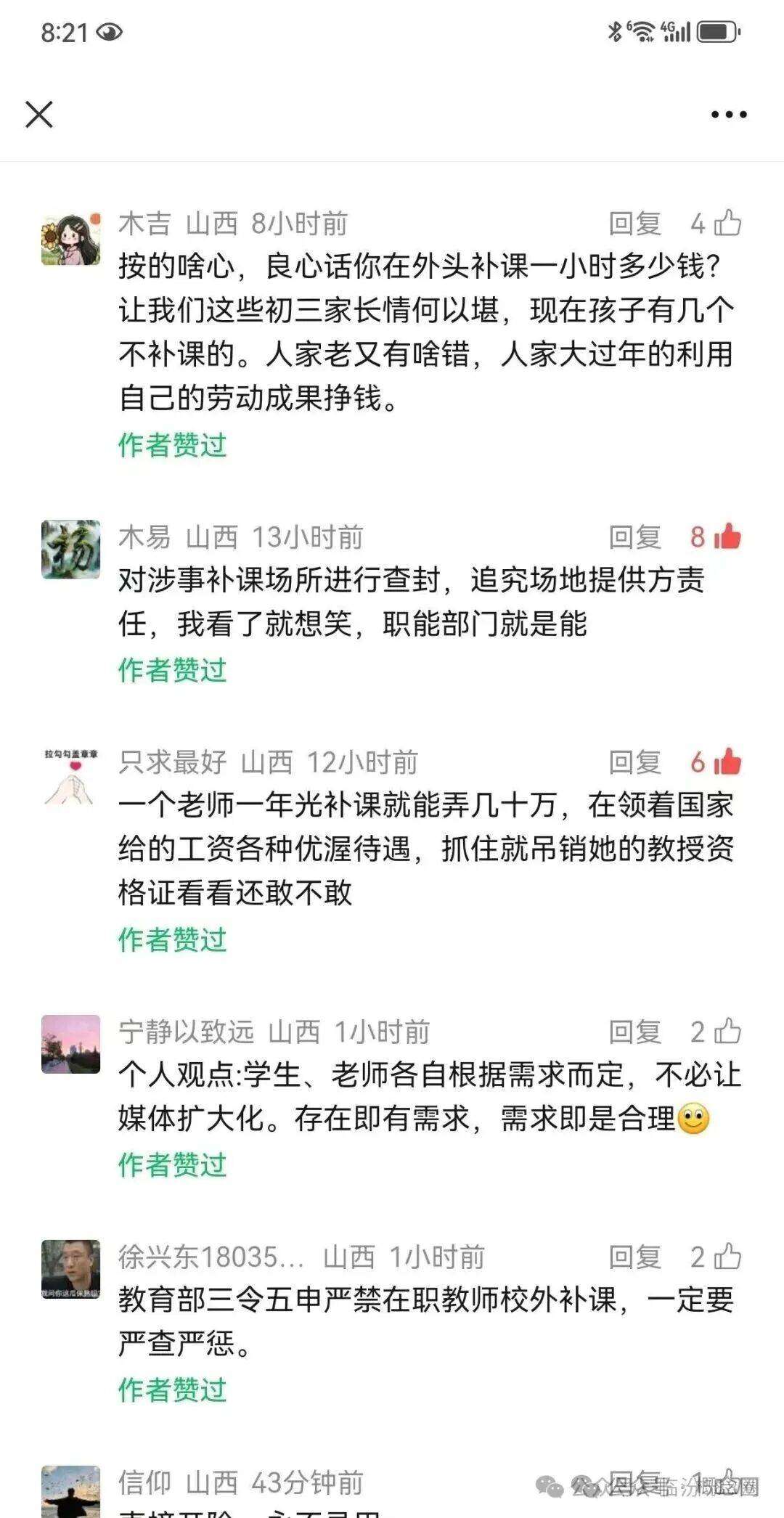Image resolution: width=784 pixels, height=1518 pixels.
Task: View 宁静以致远's avatar profile
Action: tap(70, 1044)
